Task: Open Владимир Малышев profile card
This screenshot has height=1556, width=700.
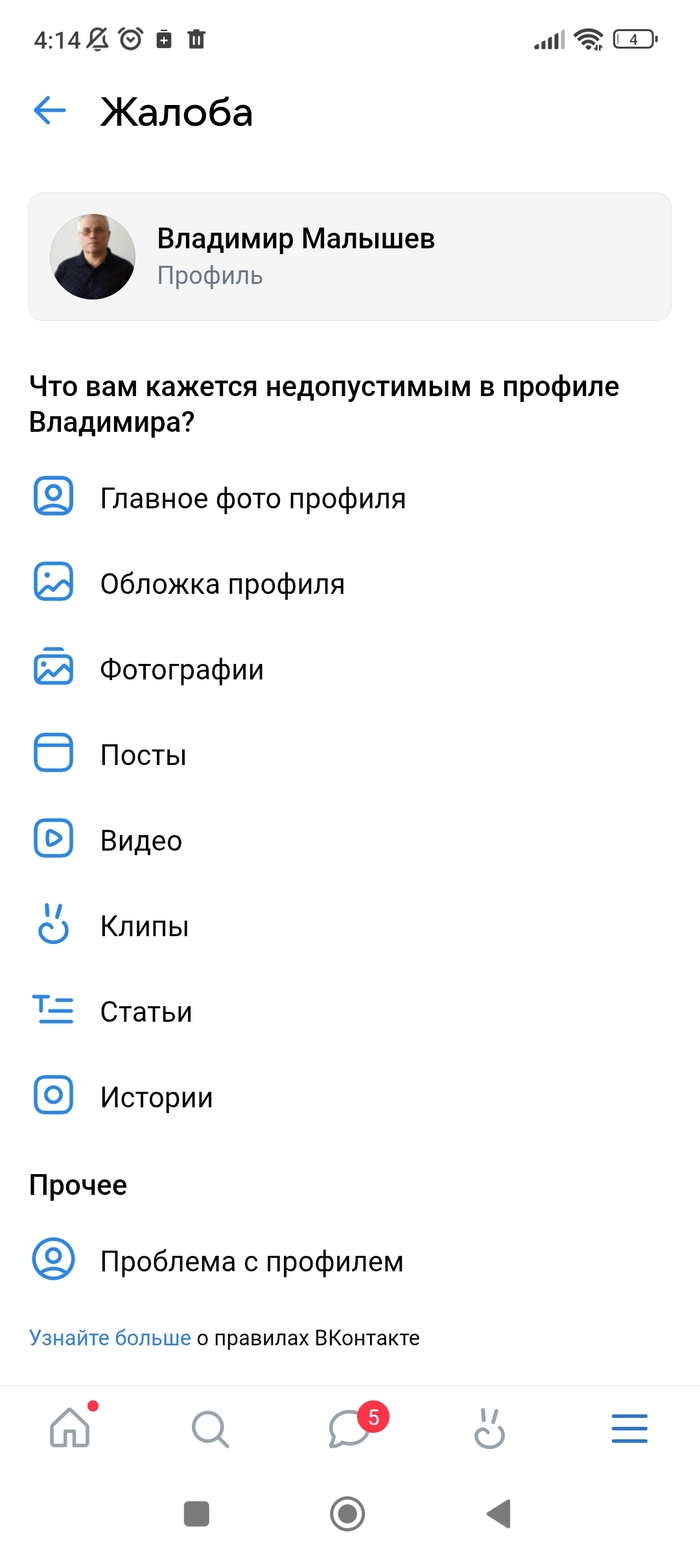Action: click(349, 257)
